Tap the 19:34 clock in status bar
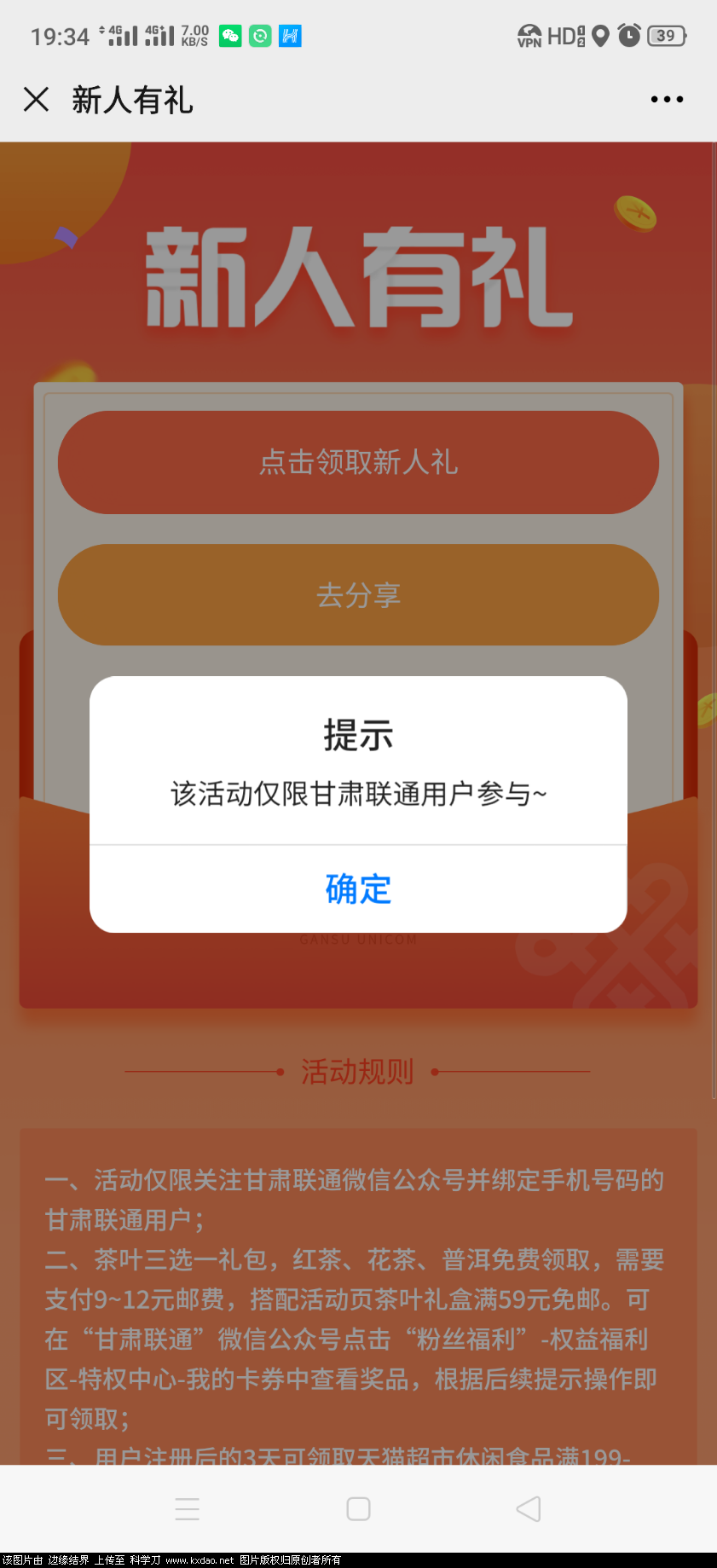This screenshot has width=717, height=1568. 60,36
